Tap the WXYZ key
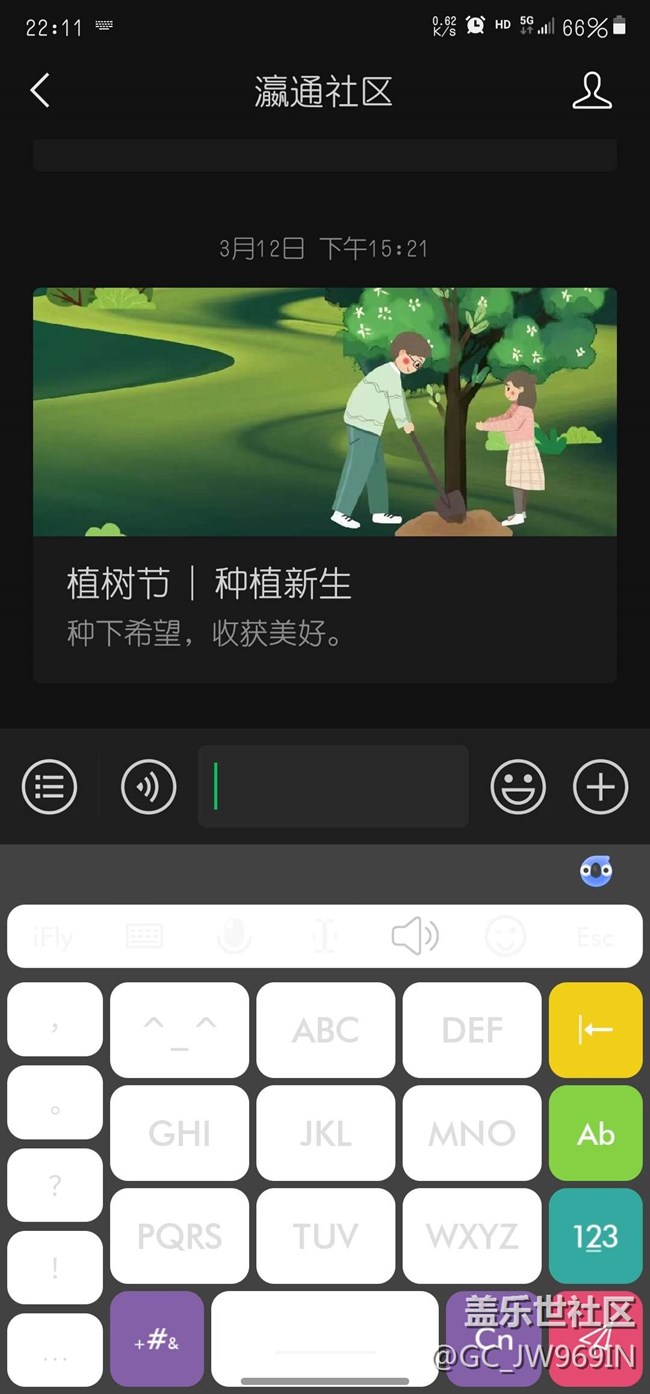Screen dimensions: 650x1394 tap(472, 1236)
